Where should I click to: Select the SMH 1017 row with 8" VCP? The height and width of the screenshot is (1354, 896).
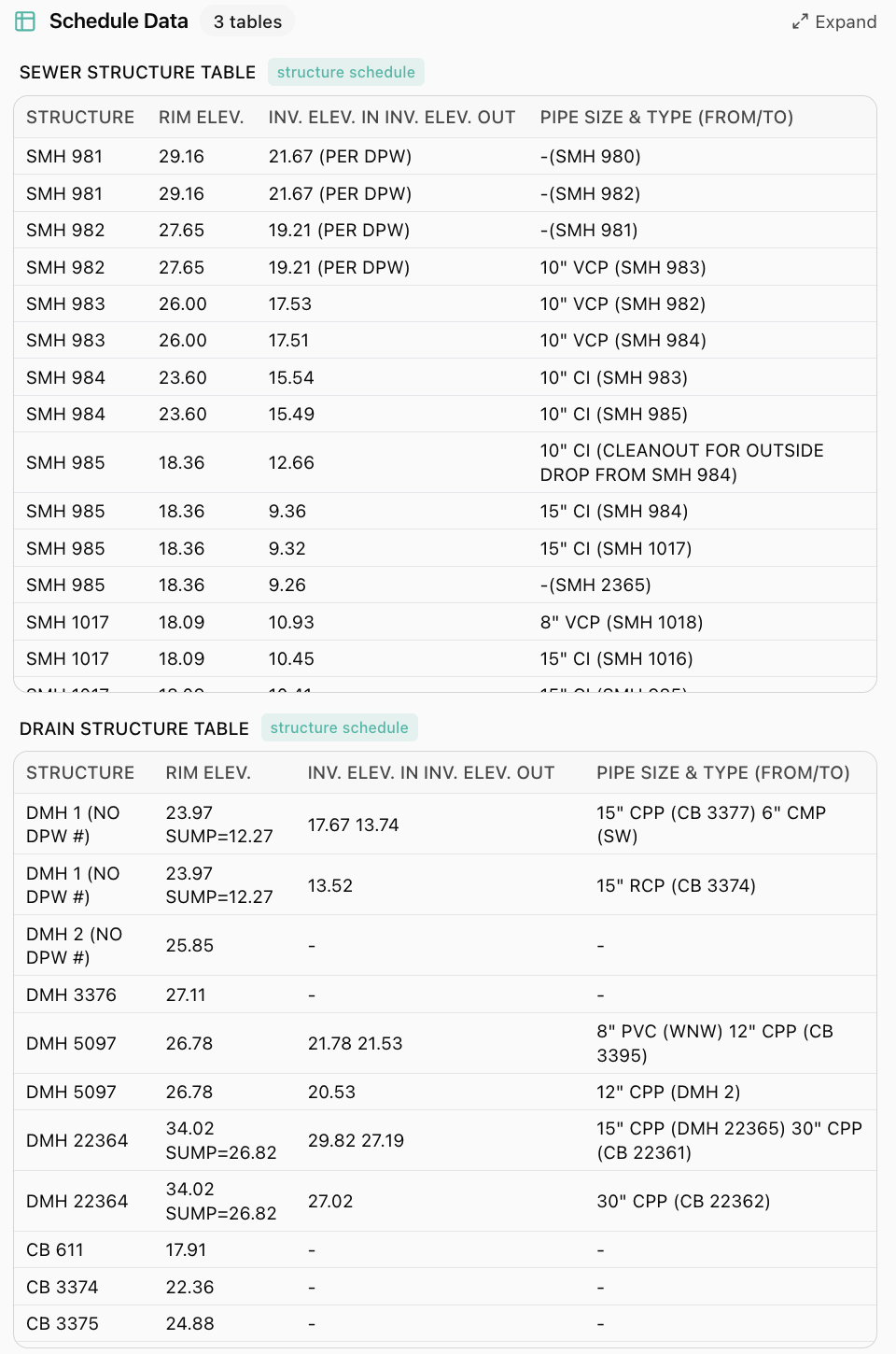[448, 621]
